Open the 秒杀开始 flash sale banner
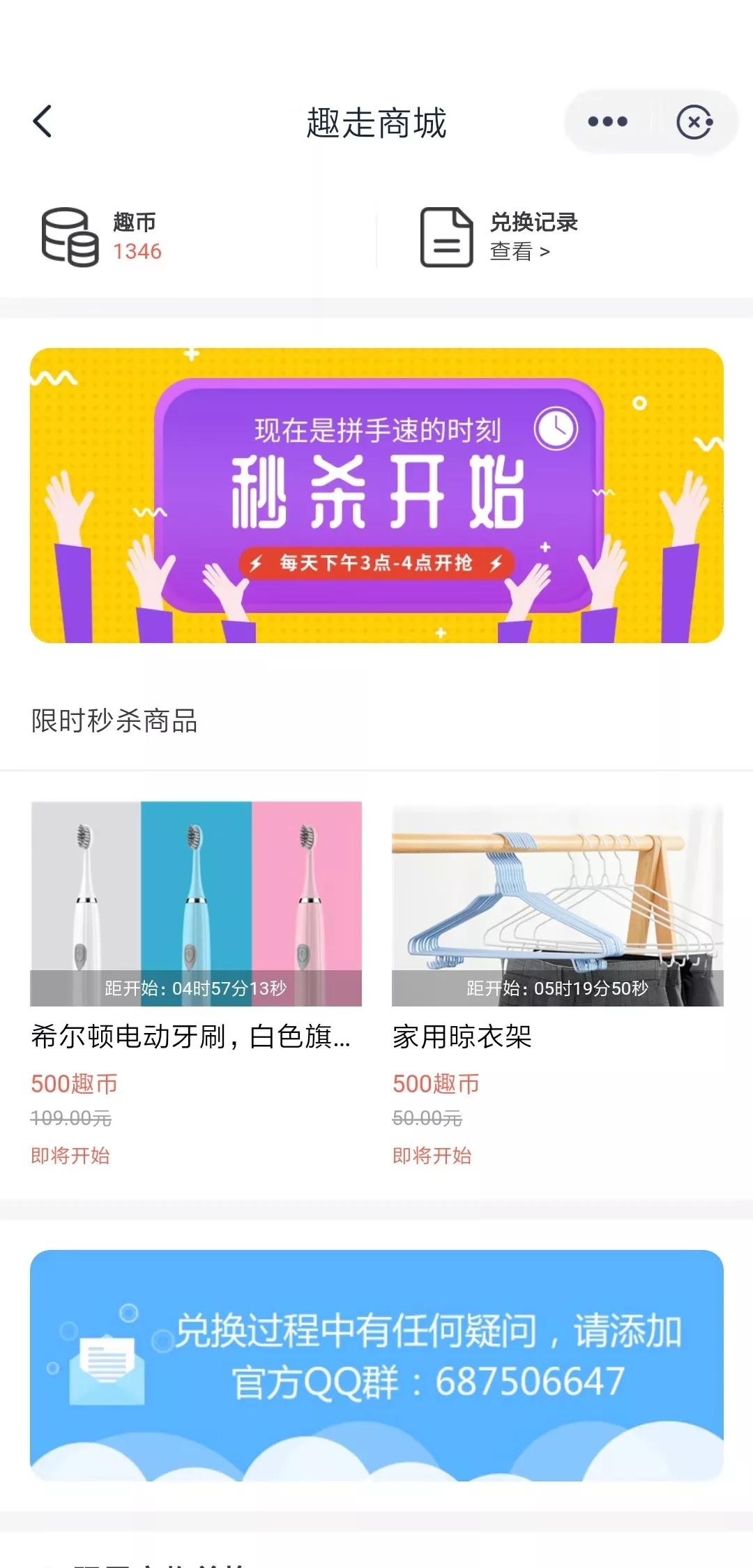The height and width of the screenshot is (1568, 753). click(x=376, y=495)
